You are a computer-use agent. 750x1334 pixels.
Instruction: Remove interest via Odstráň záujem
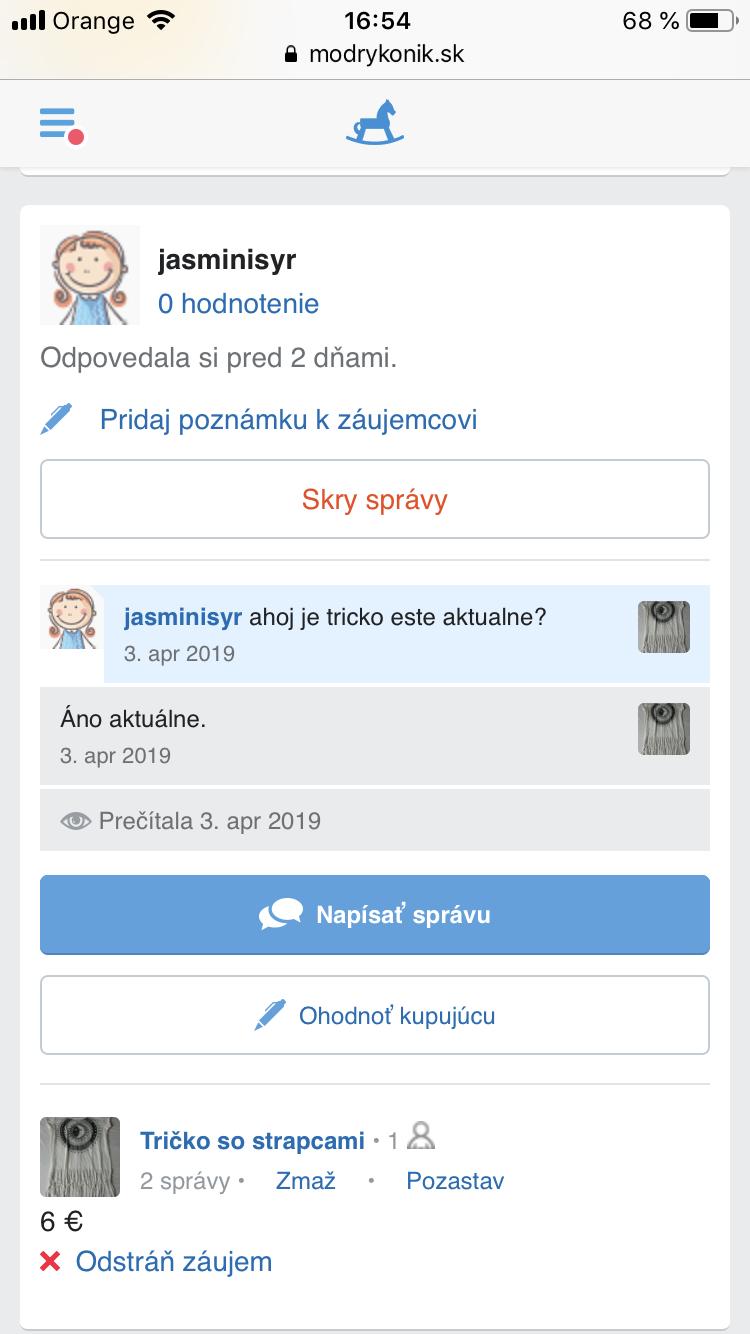pos(173,1262)
